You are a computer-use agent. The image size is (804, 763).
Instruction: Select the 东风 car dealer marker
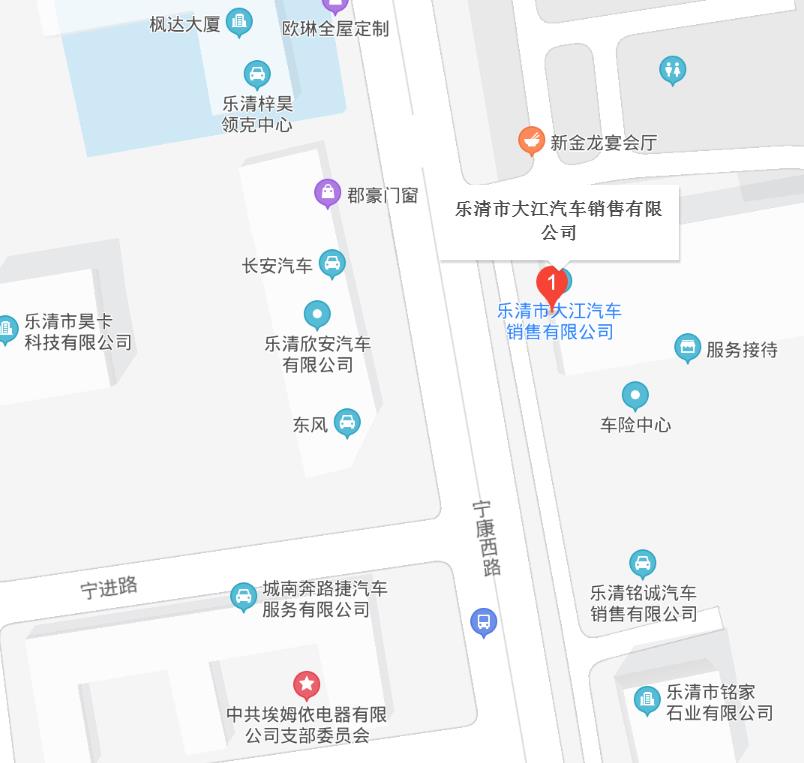pyautogui.click(x=347, y=422)
